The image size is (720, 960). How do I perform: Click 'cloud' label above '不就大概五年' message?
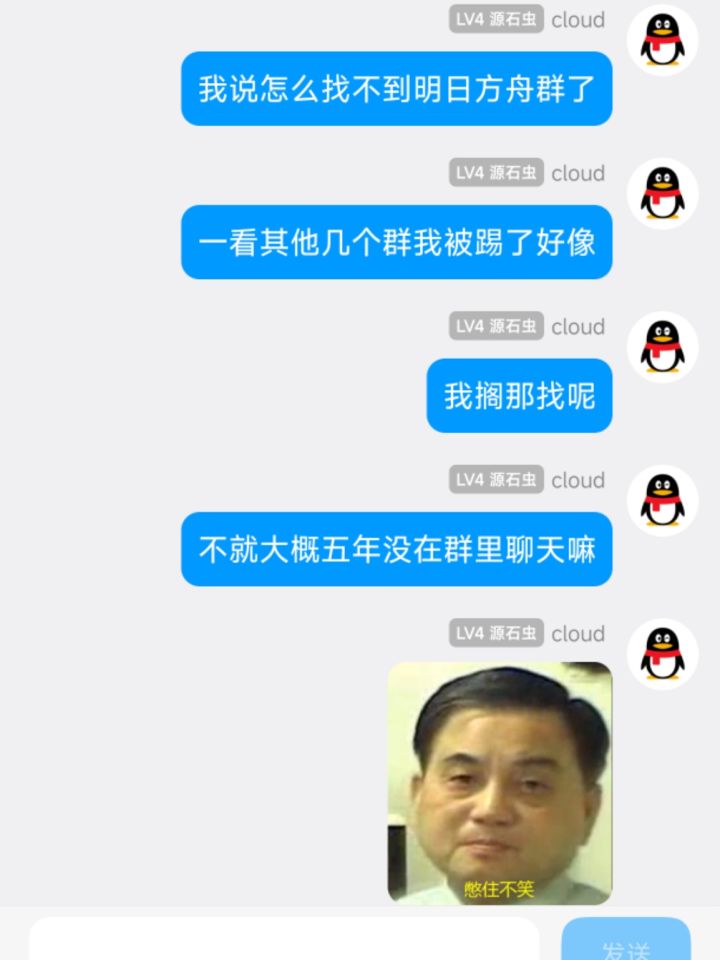point(578,480)
